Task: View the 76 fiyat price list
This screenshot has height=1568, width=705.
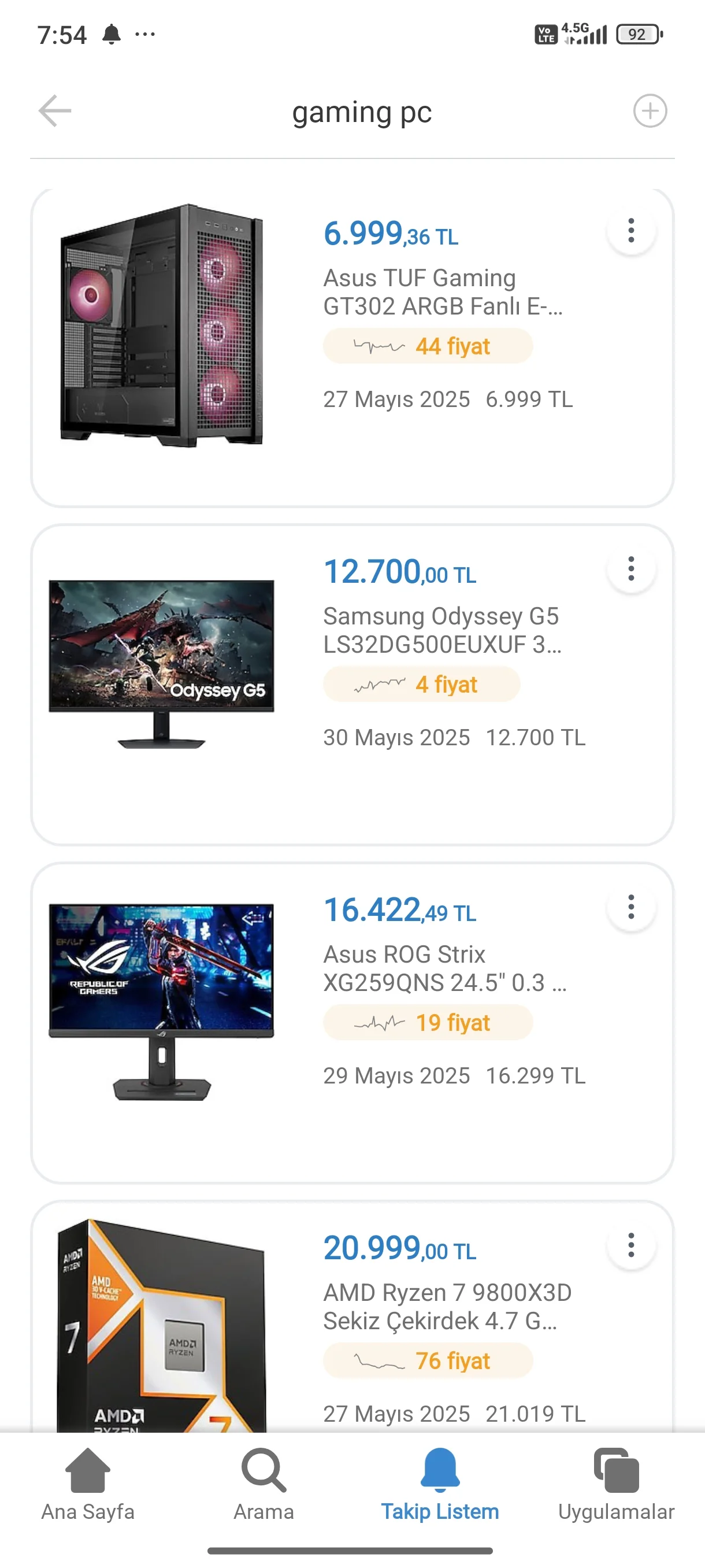Action: click(x=428, y=1361)
